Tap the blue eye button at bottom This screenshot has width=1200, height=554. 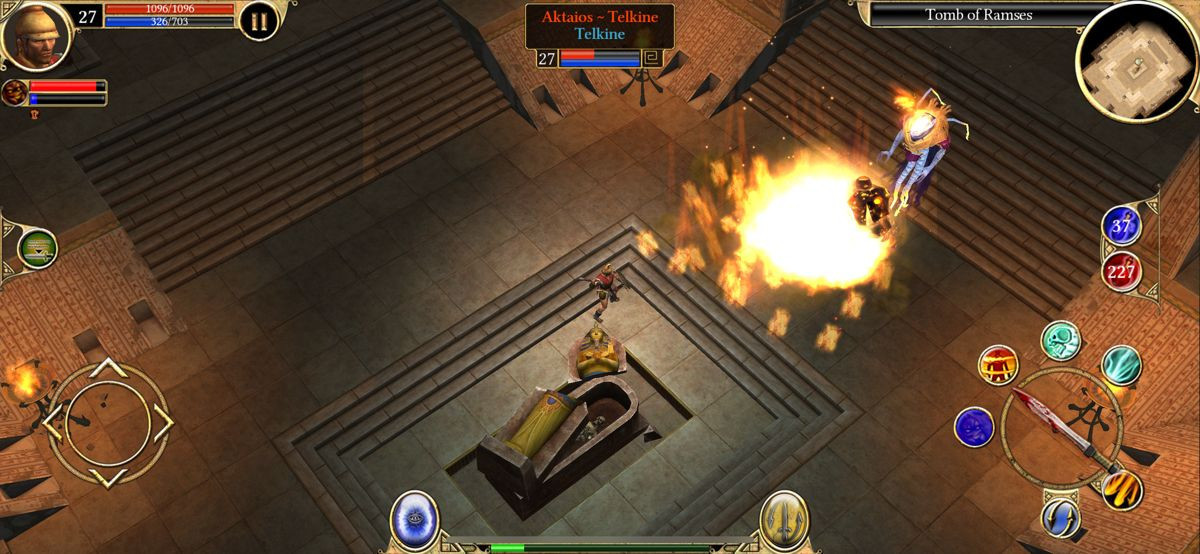click(x=414, y=519)
